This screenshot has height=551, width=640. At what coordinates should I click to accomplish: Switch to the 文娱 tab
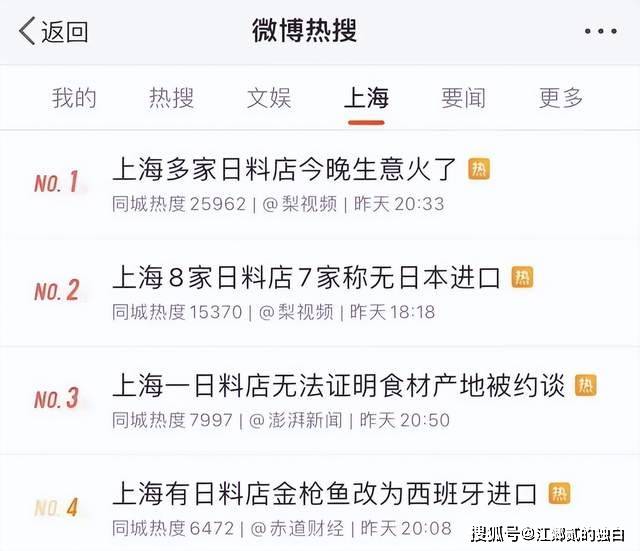pyautogui.click(x=269, y=98)
